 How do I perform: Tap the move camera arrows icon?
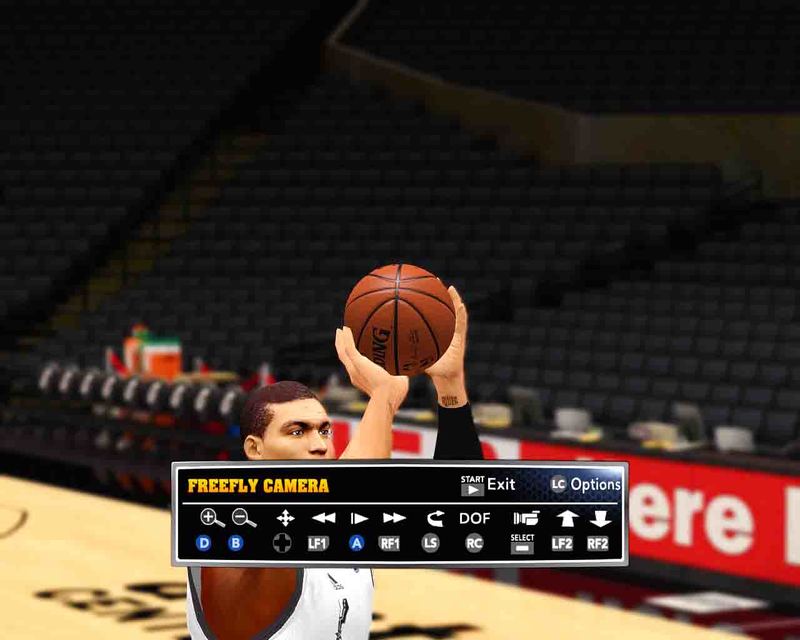[x=285, y=518]
